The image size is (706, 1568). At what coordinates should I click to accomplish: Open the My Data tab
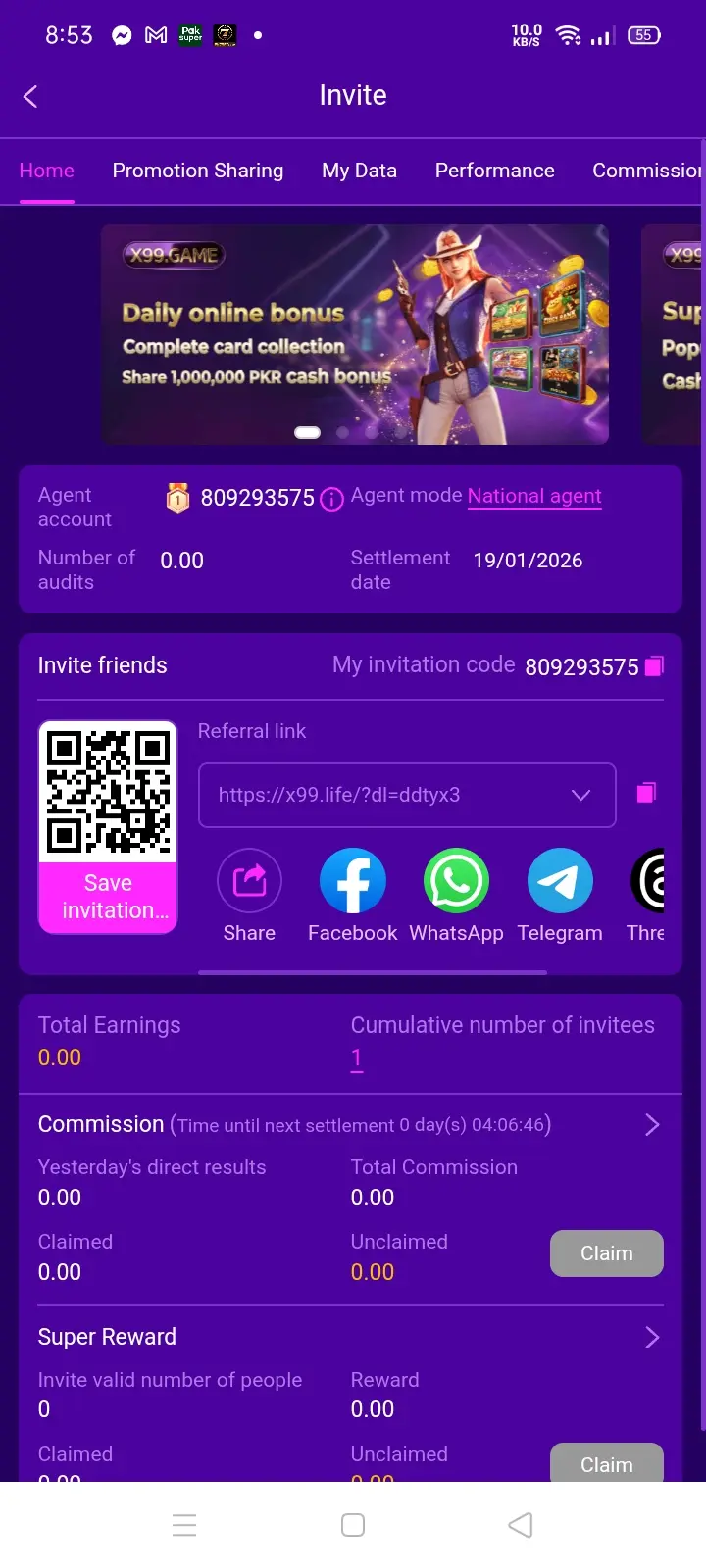359,171
